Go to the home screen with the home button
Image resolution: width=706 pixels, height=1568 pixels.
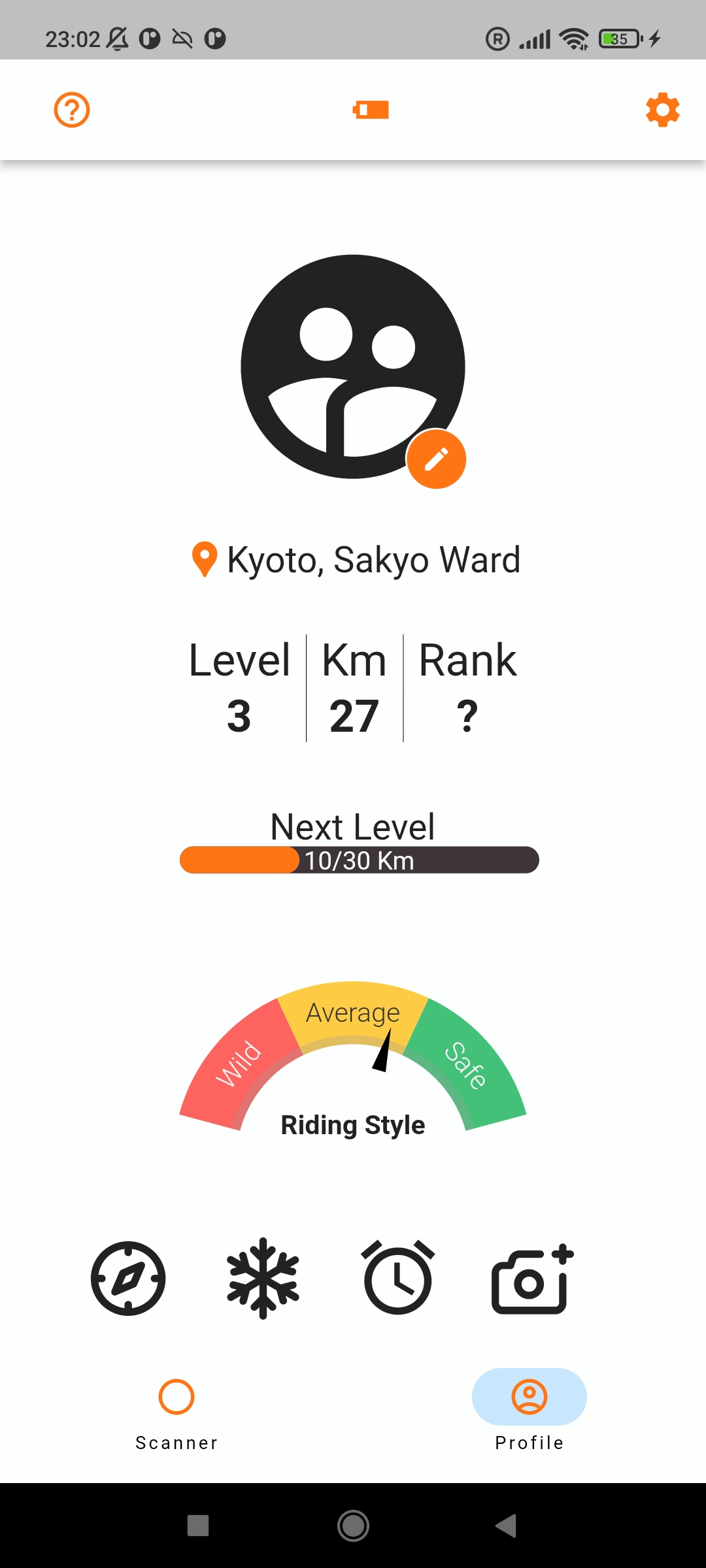(x=353, y=1526)
